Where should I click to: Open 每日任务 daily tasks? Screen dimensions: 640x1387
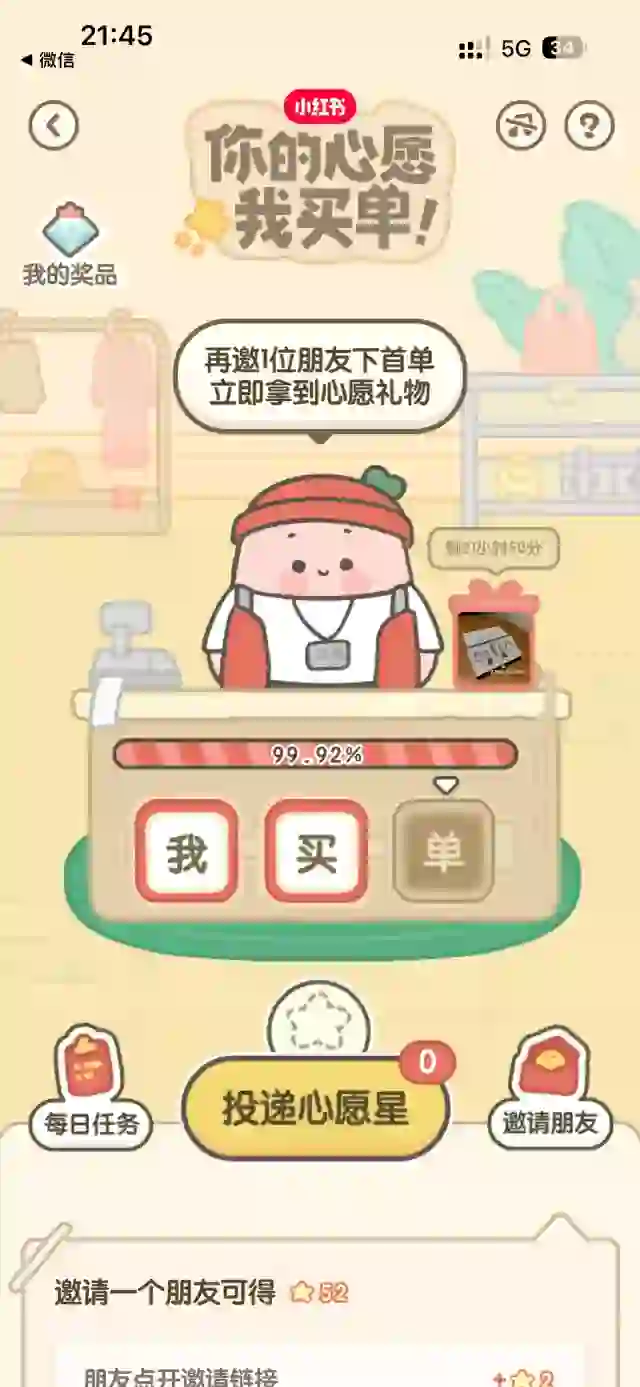[90, 1092]
